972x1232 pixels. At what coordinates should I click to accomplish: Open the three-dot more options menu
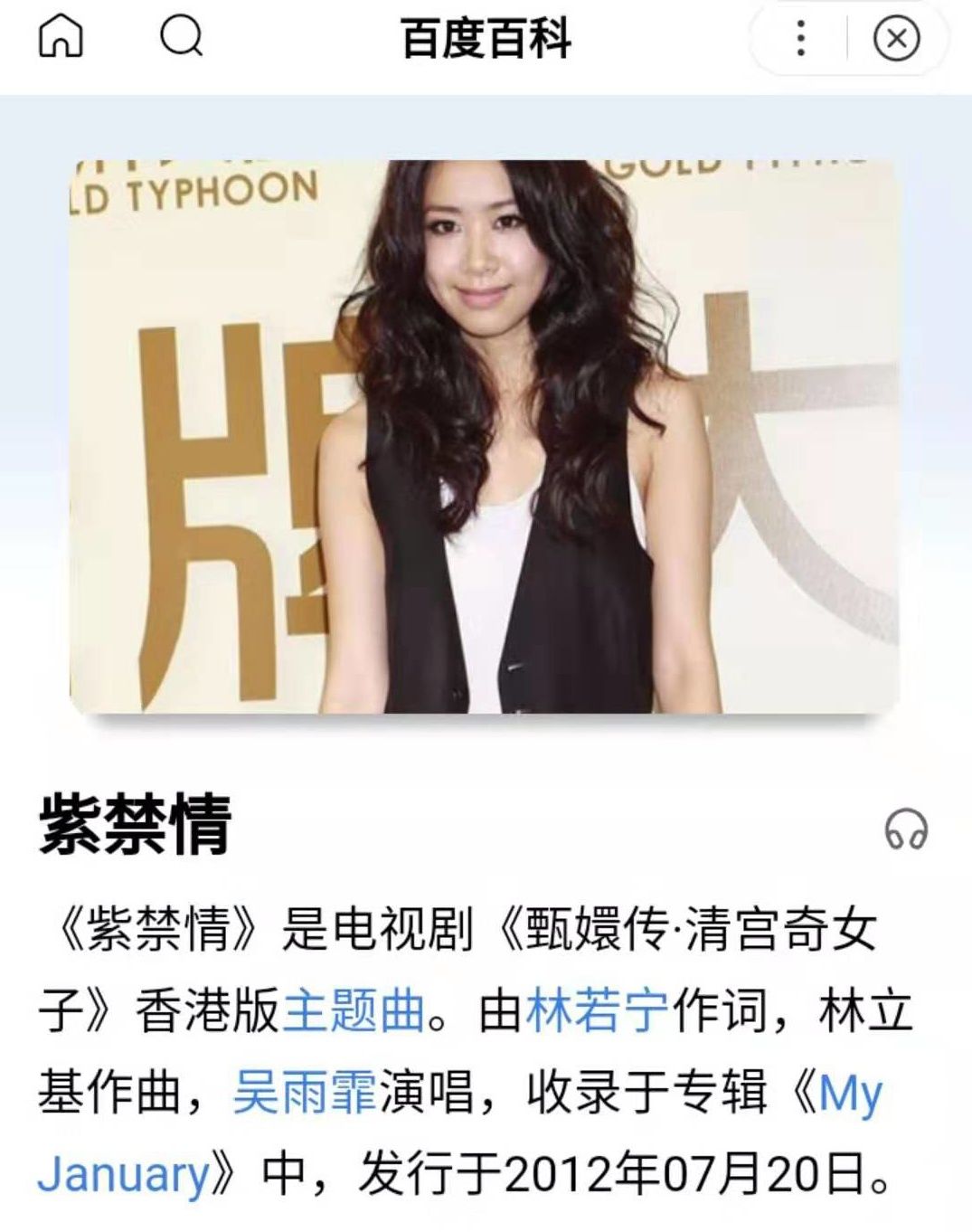[800, 39]
